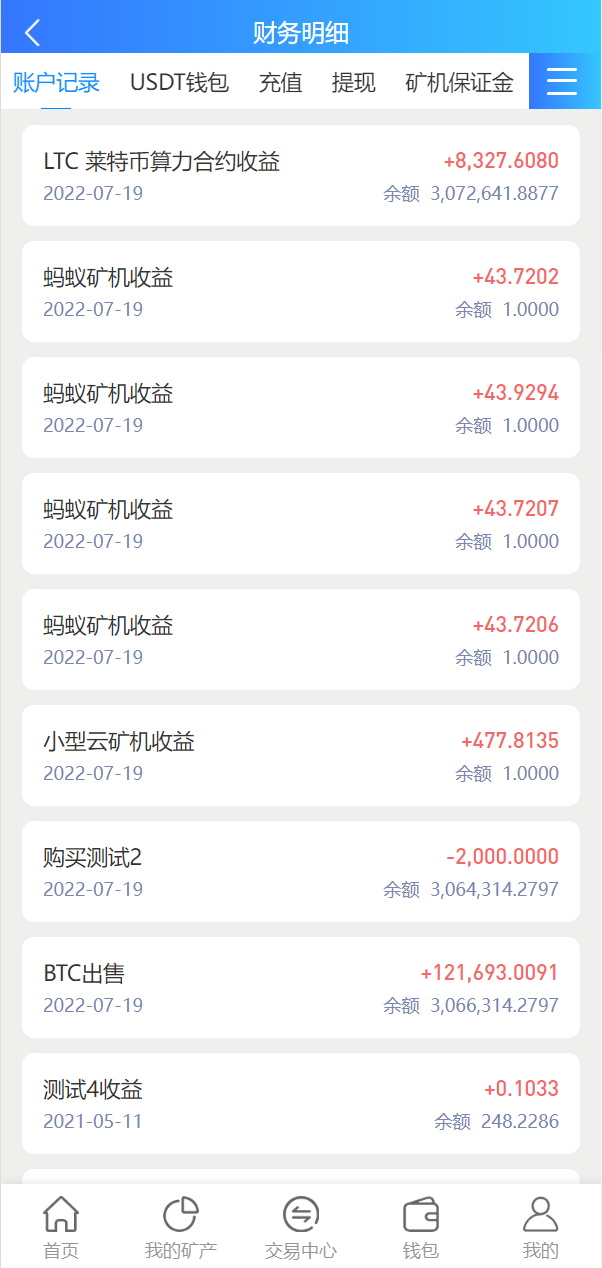Go back from 财务明细 page

[x=32, y=32]
